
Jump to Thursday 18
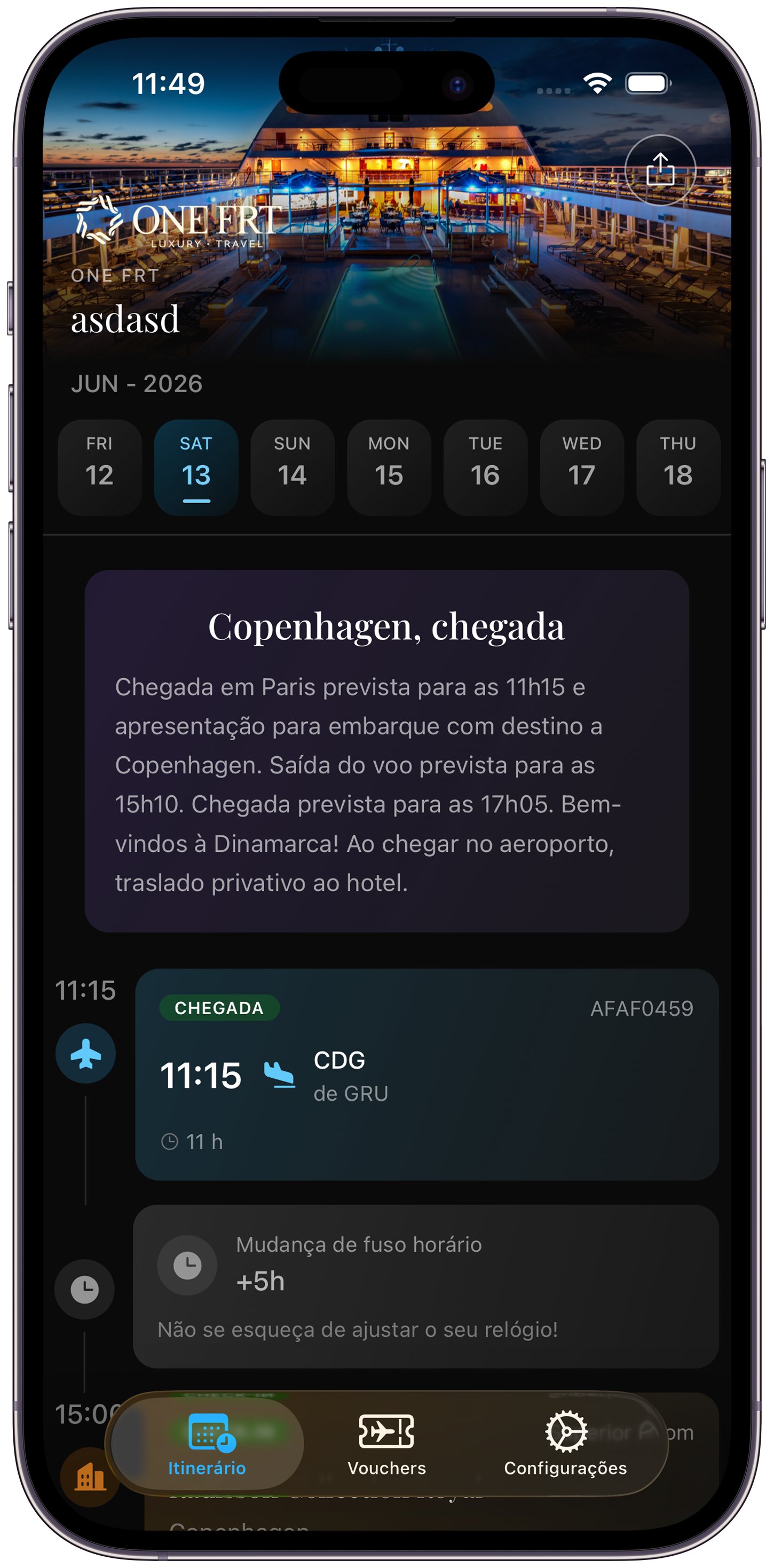(x=678, y=467)
